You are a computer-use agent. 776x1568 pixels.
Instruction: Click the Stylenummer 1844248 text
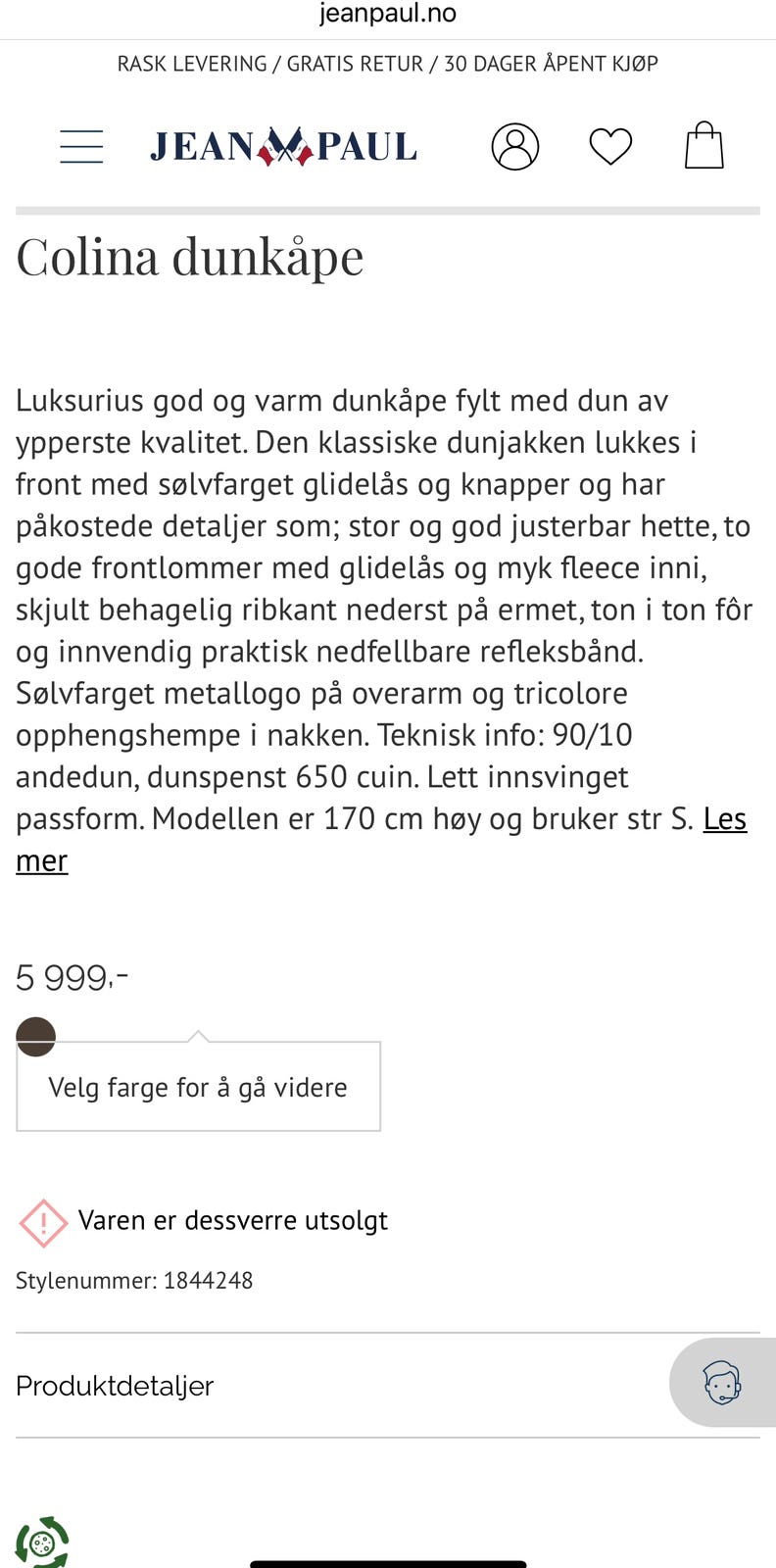point(133,1280)
